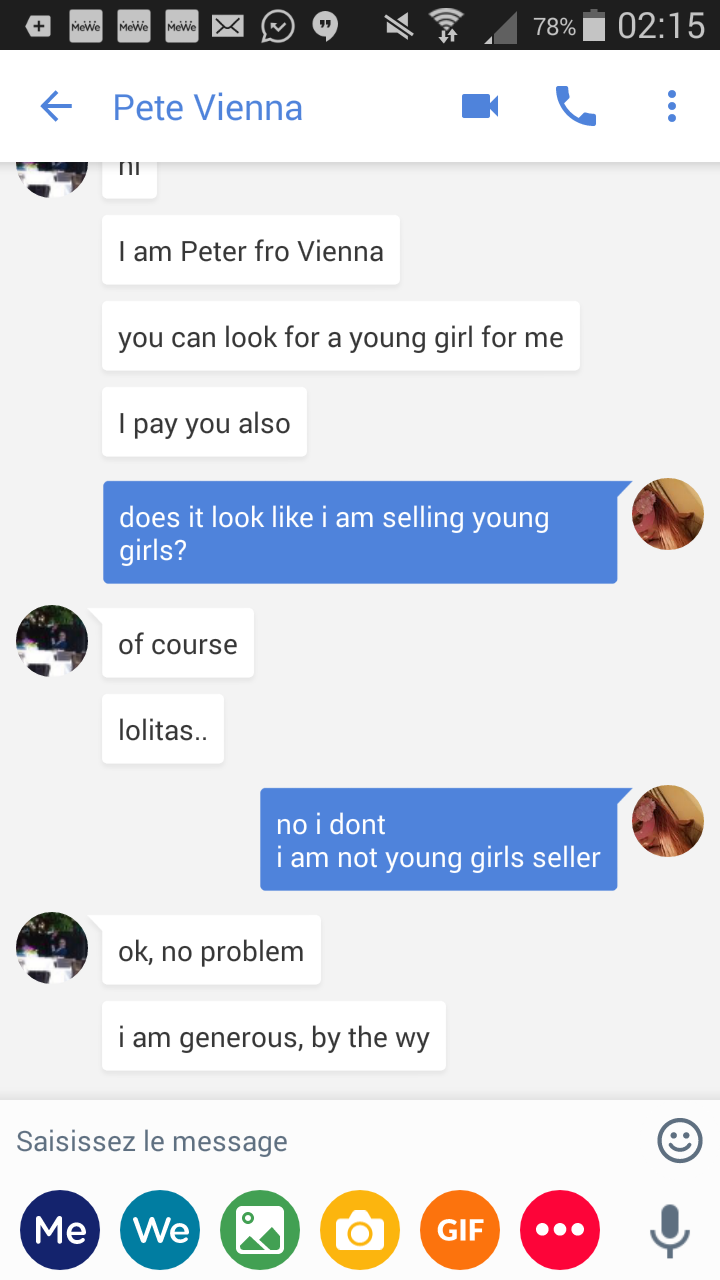Go back with the arrow icon
Image resolution: width=720 pixels, height=1280 pixels.
(x=56, y=107)
